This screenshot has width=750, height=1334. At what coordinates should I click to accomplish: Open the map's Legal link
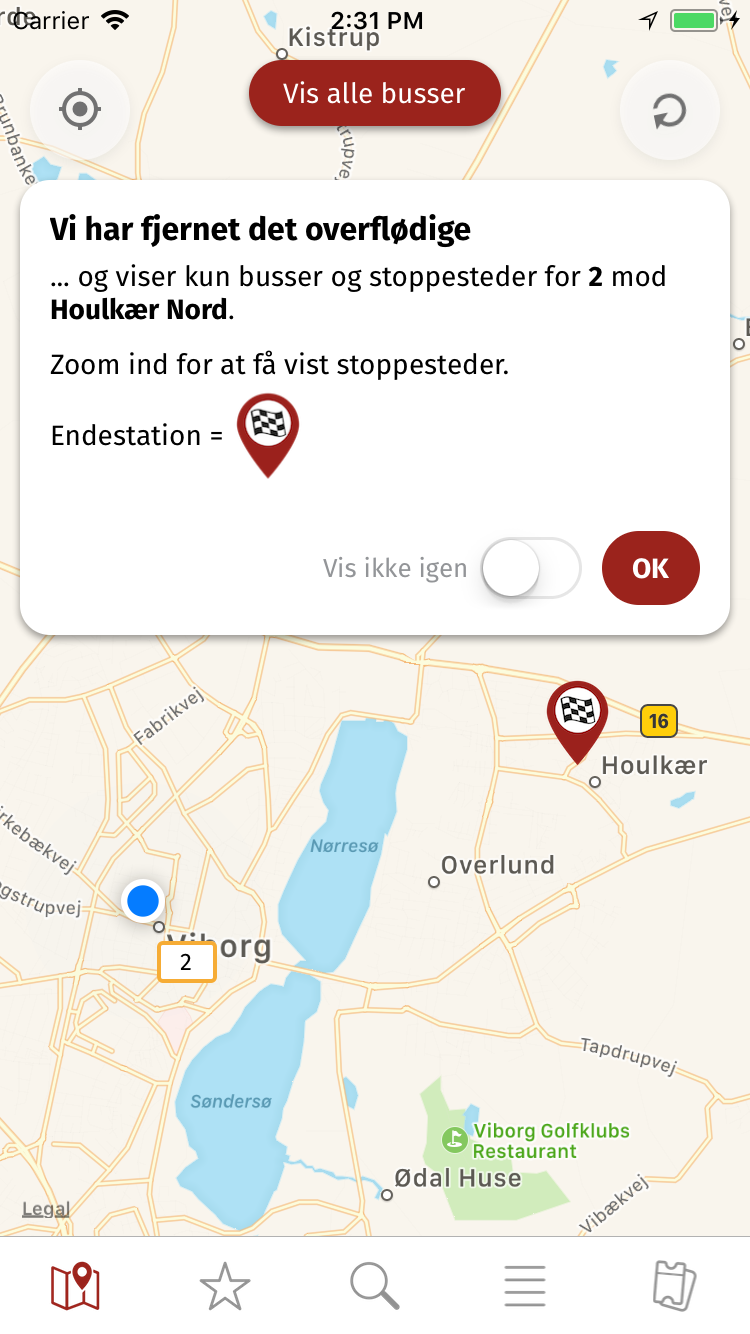click(x=46, y=1209)
